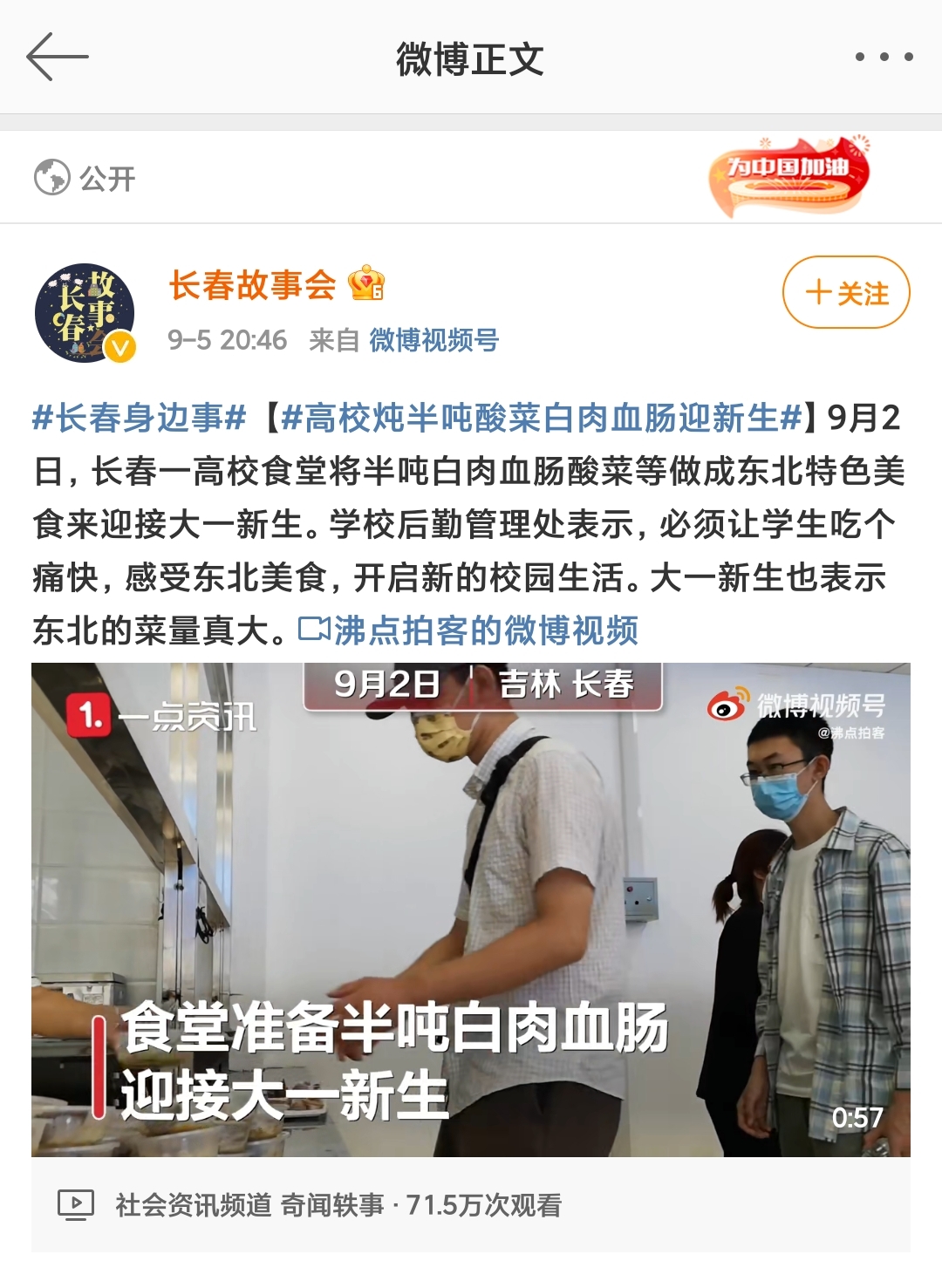
Task: Follow 长春故事会 with the 关注 button
Action: pos(846,293)
